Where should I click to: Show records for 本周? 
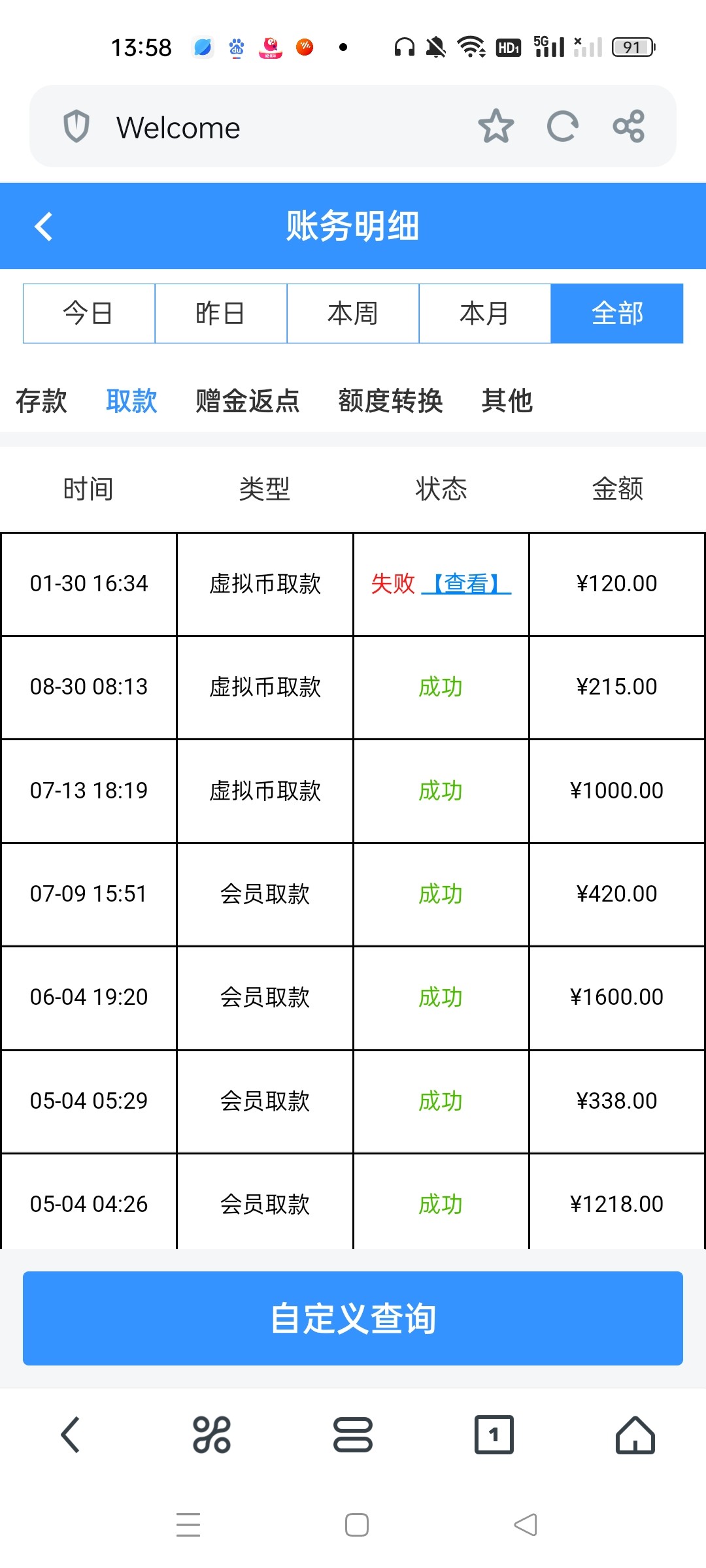click(x=353, y=314)
